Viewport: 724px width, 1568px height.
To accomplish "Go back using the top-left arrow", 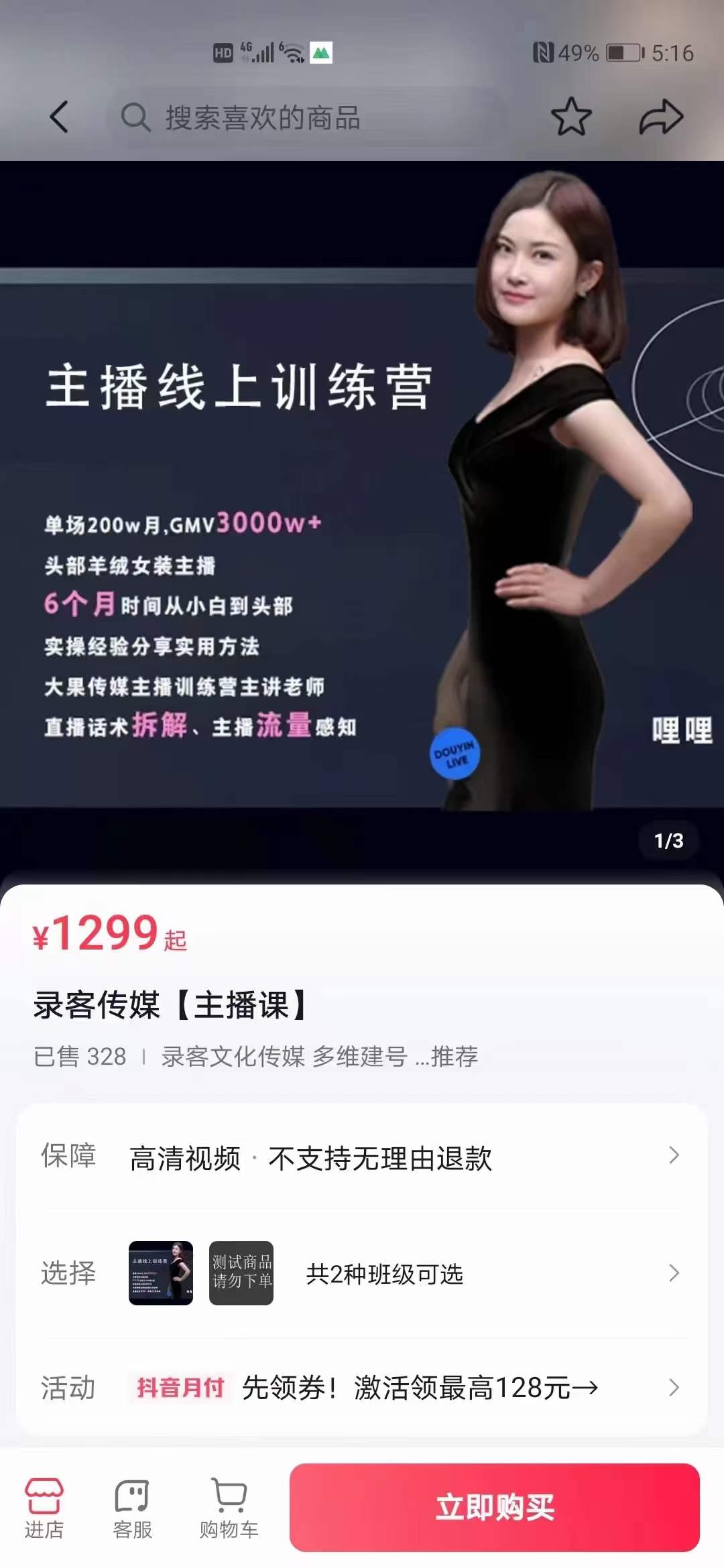I will [x=59, y=117].
